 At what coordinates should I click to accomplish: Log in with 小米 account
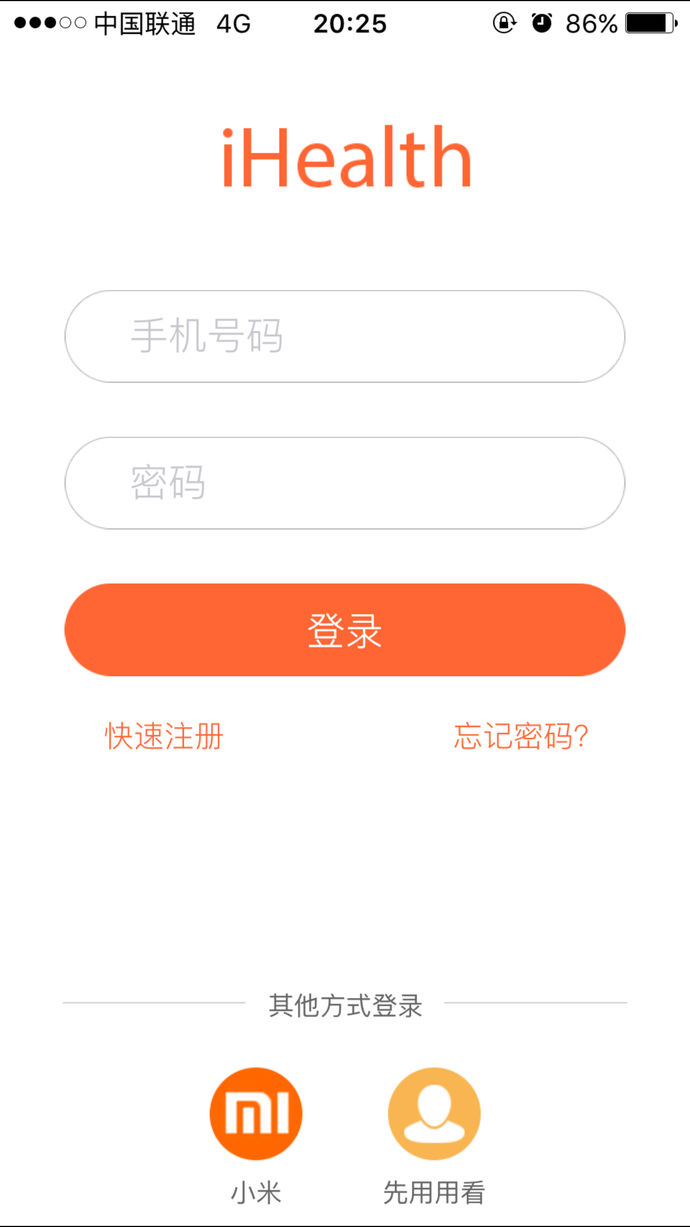pos(256,1114)
